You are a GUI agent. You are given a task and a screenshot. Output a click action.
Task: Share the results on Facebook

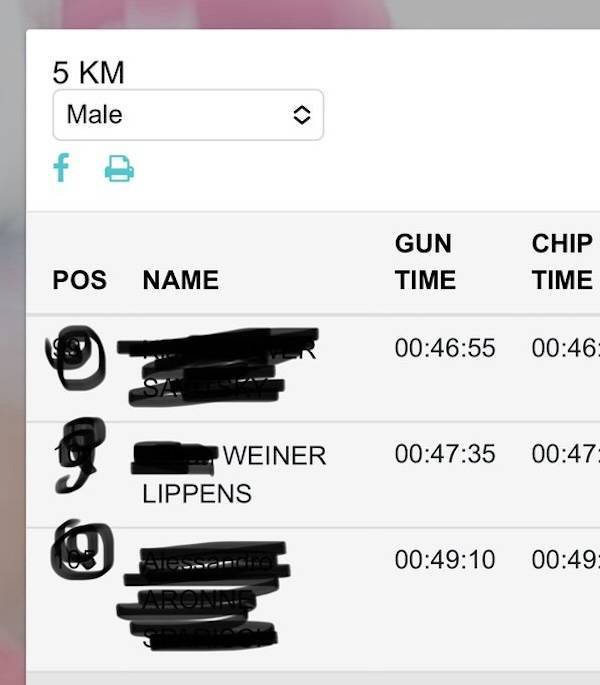(x=61, y=168)
